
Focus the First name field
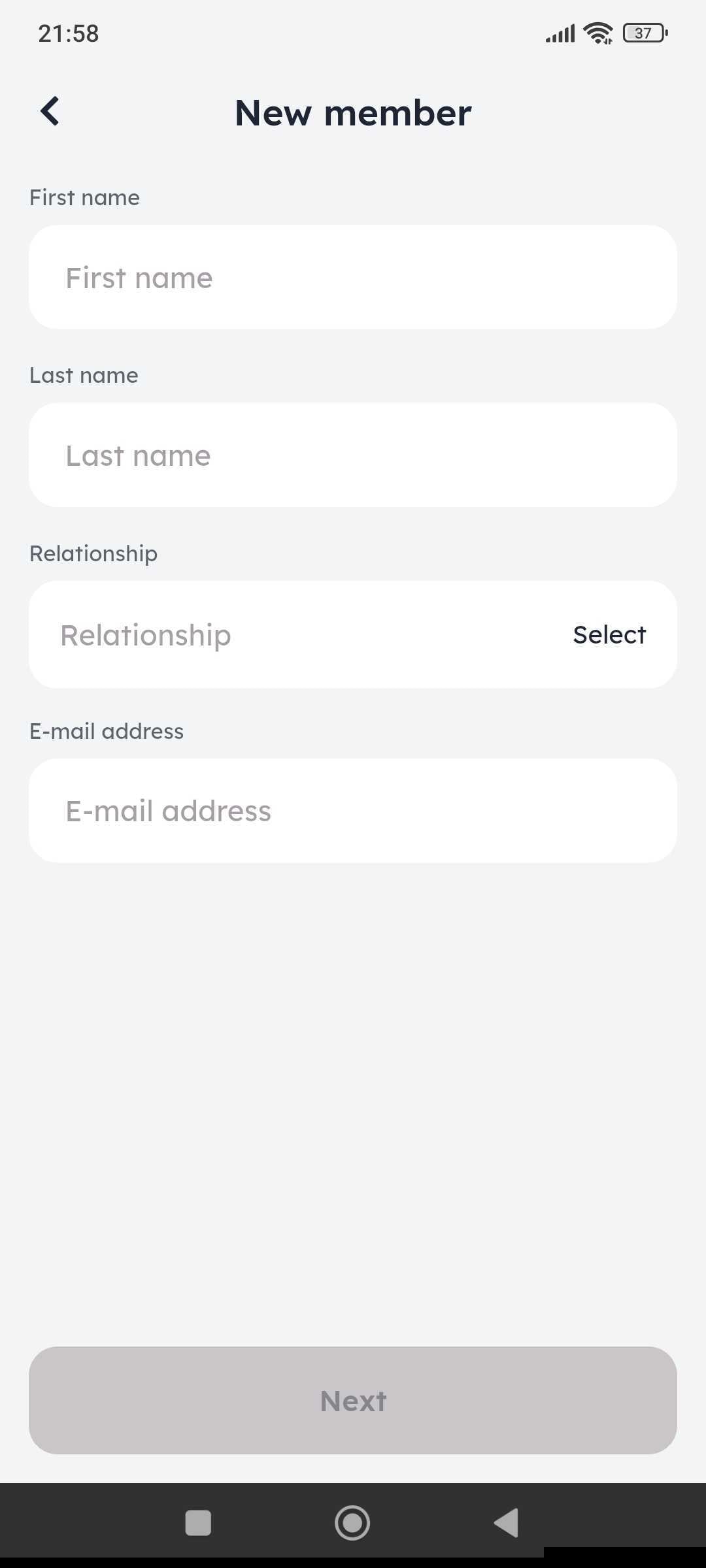click(x=353, y=277)
